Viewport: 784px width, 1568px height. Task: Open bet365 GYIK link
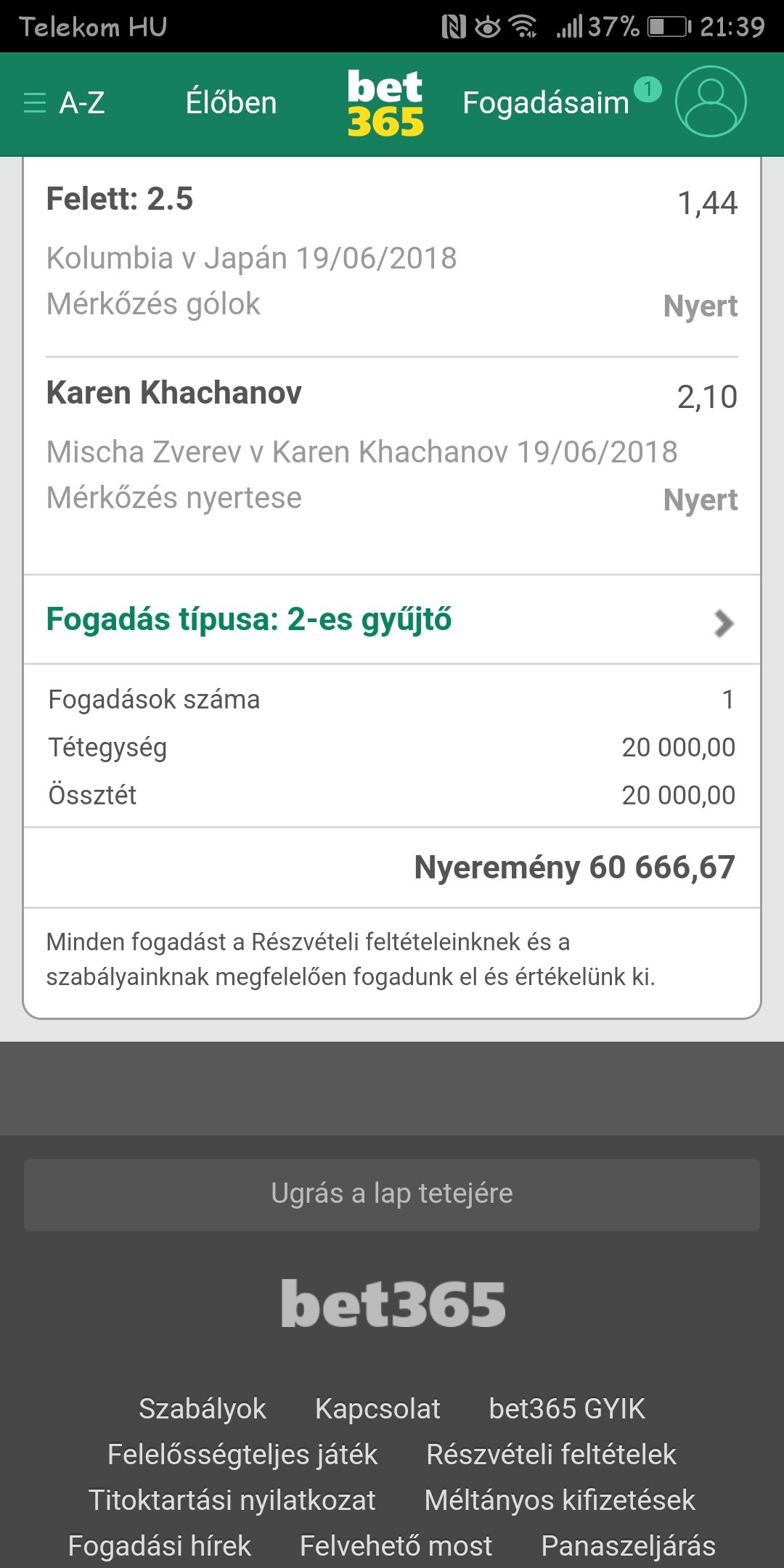(567, 1409)
